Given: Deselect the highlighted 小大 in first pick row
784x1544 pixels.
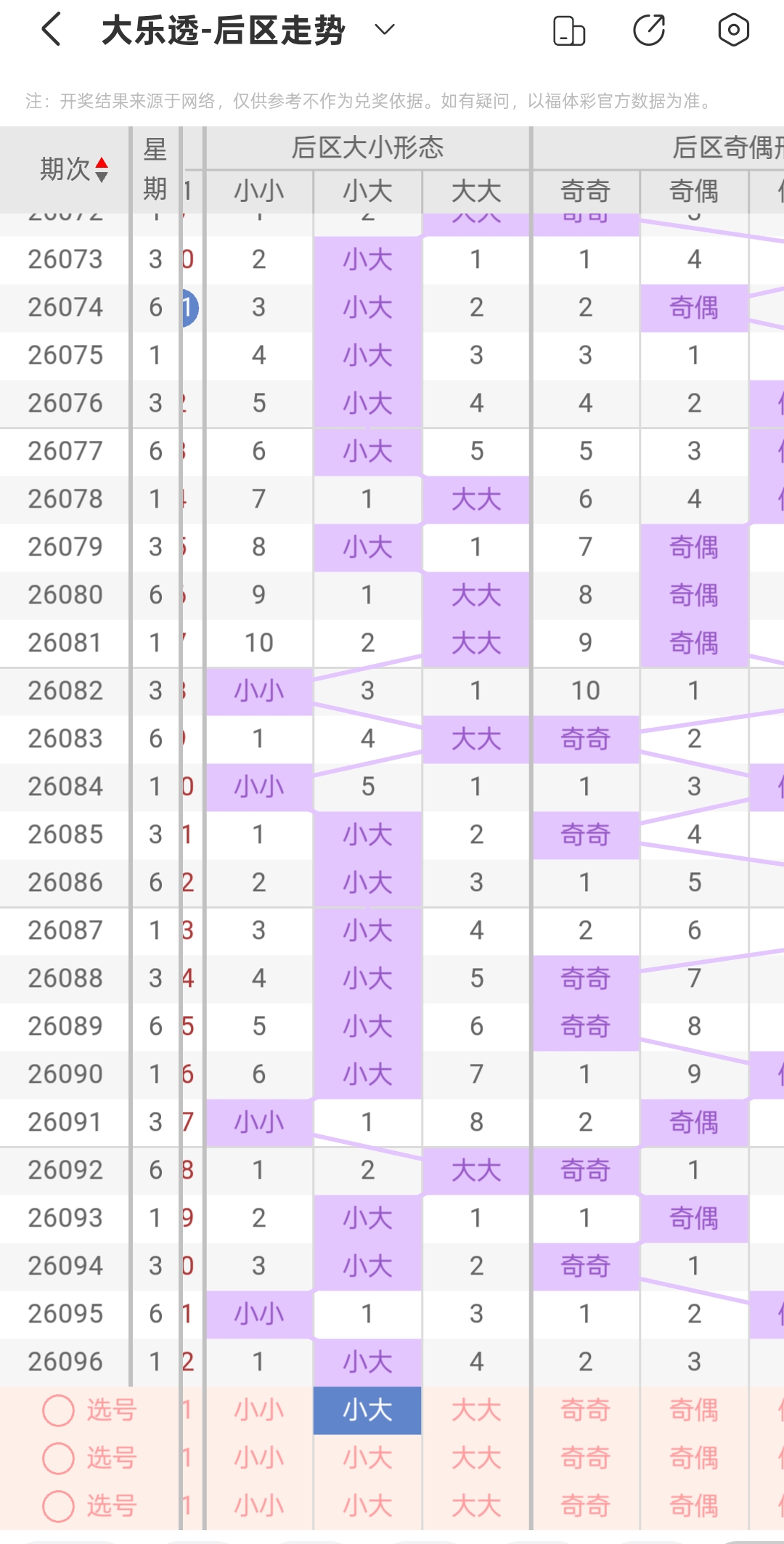Looking at the screenshot, I should coord(367,1410).
